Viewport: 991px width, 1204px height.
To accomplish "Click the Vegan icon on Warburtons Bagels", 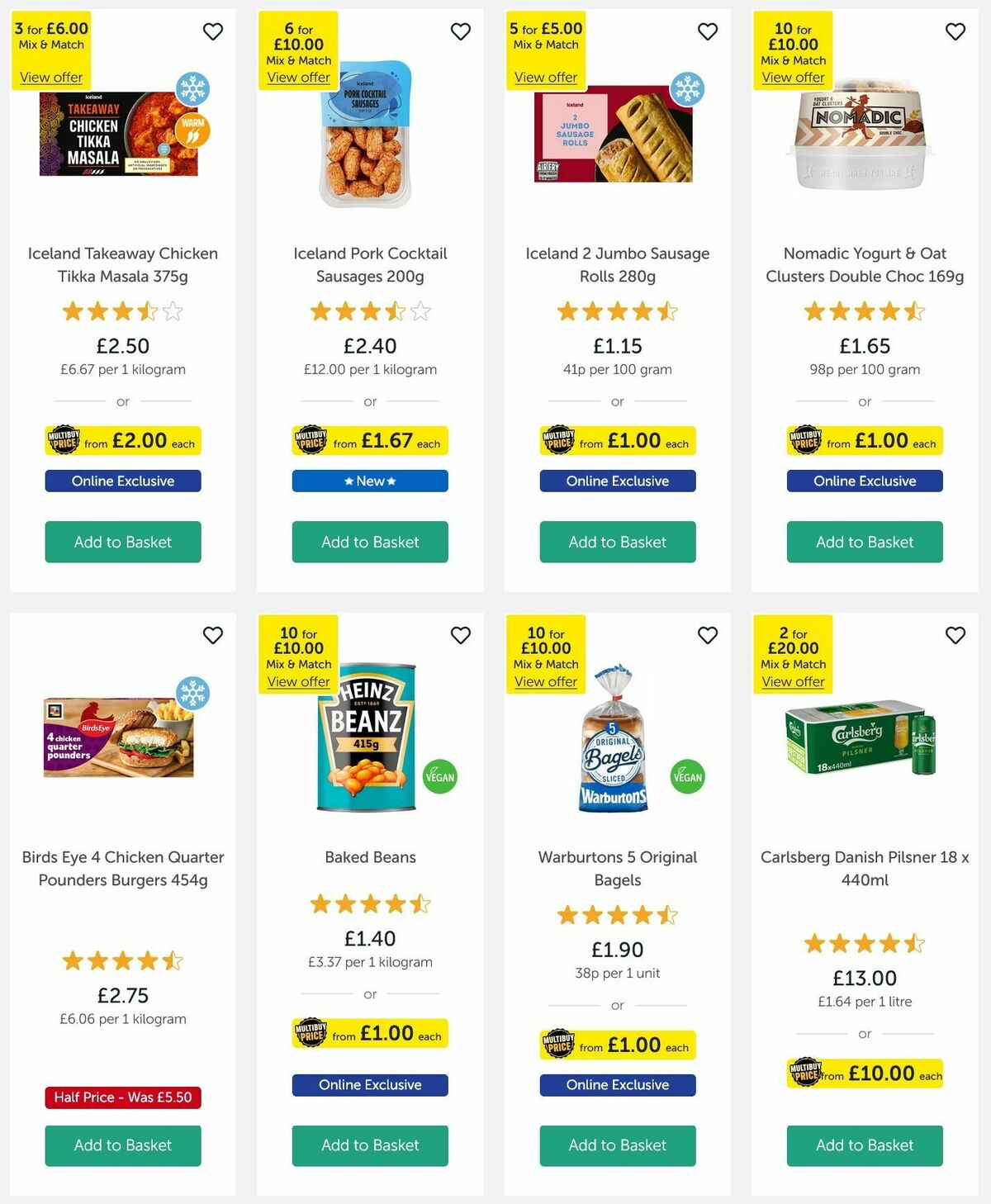I will coord(686,776).
